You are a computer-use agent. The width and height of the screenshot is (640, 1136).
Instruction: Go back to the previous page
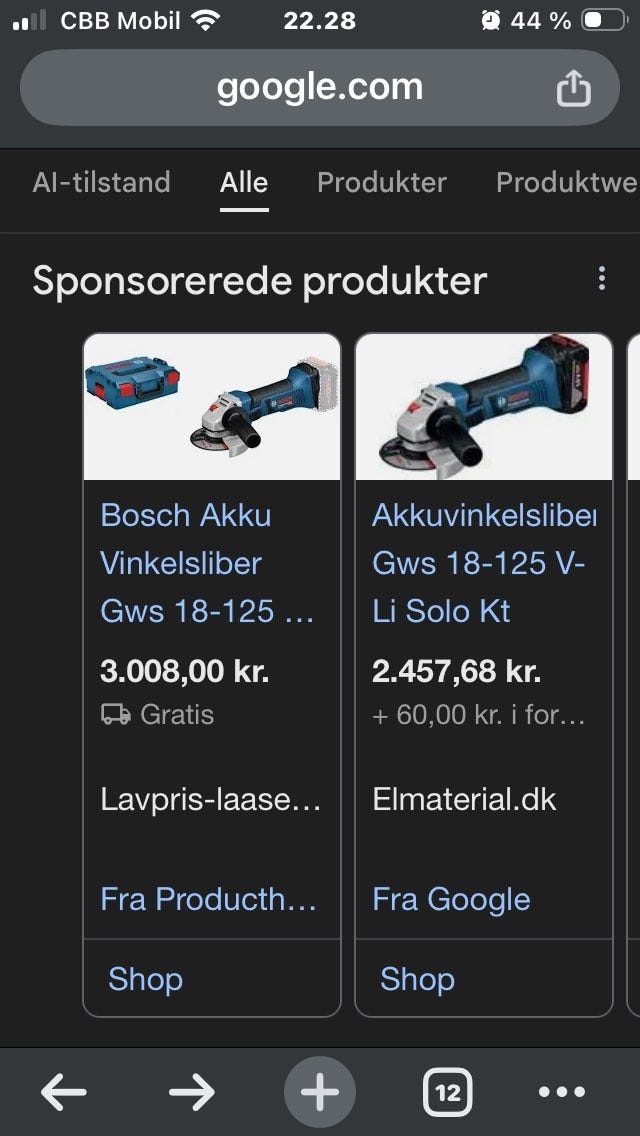[x=64, y=1092]
